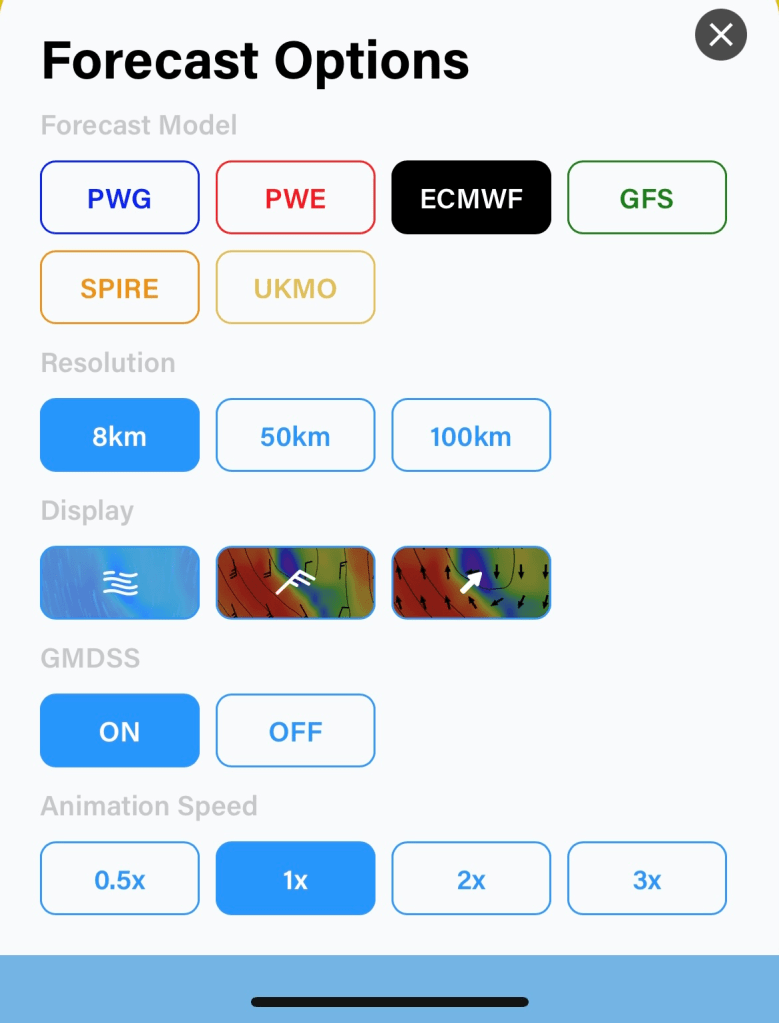
Task: Change resolution to 100km
Action: (x=471, y=436)
